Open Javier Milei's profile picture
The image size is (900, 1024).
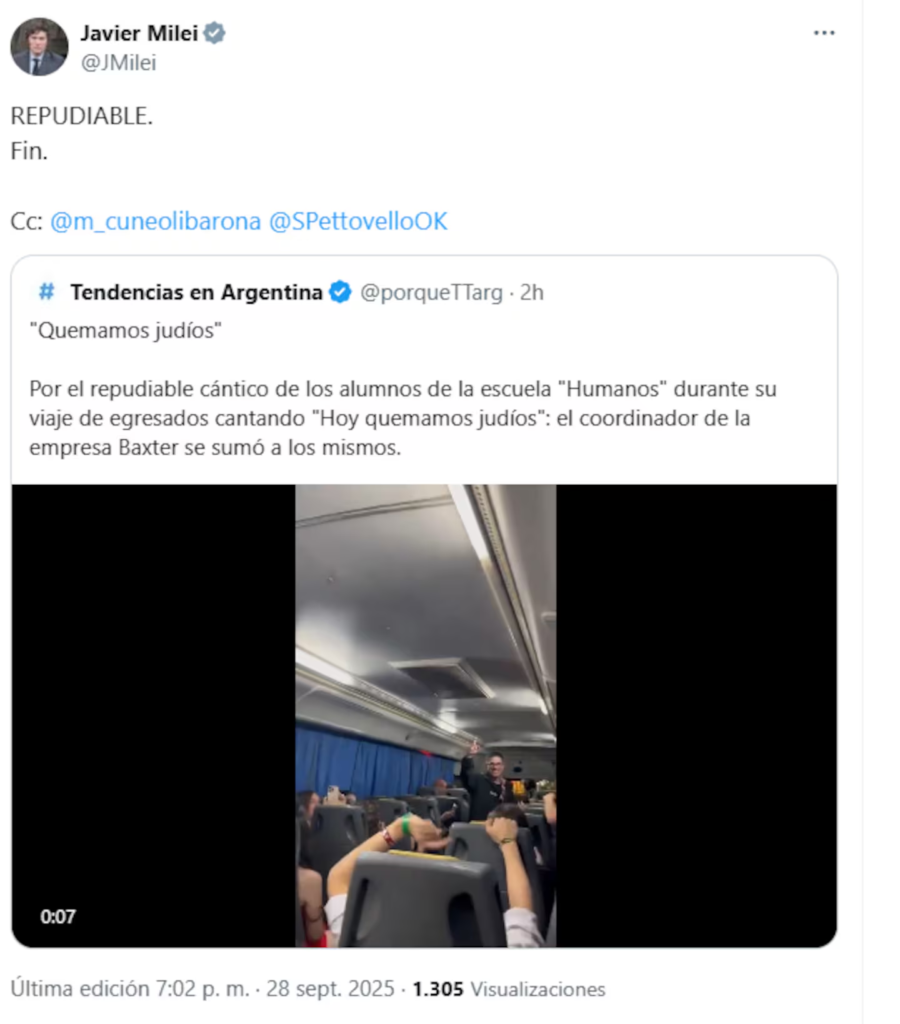point(39,47)
